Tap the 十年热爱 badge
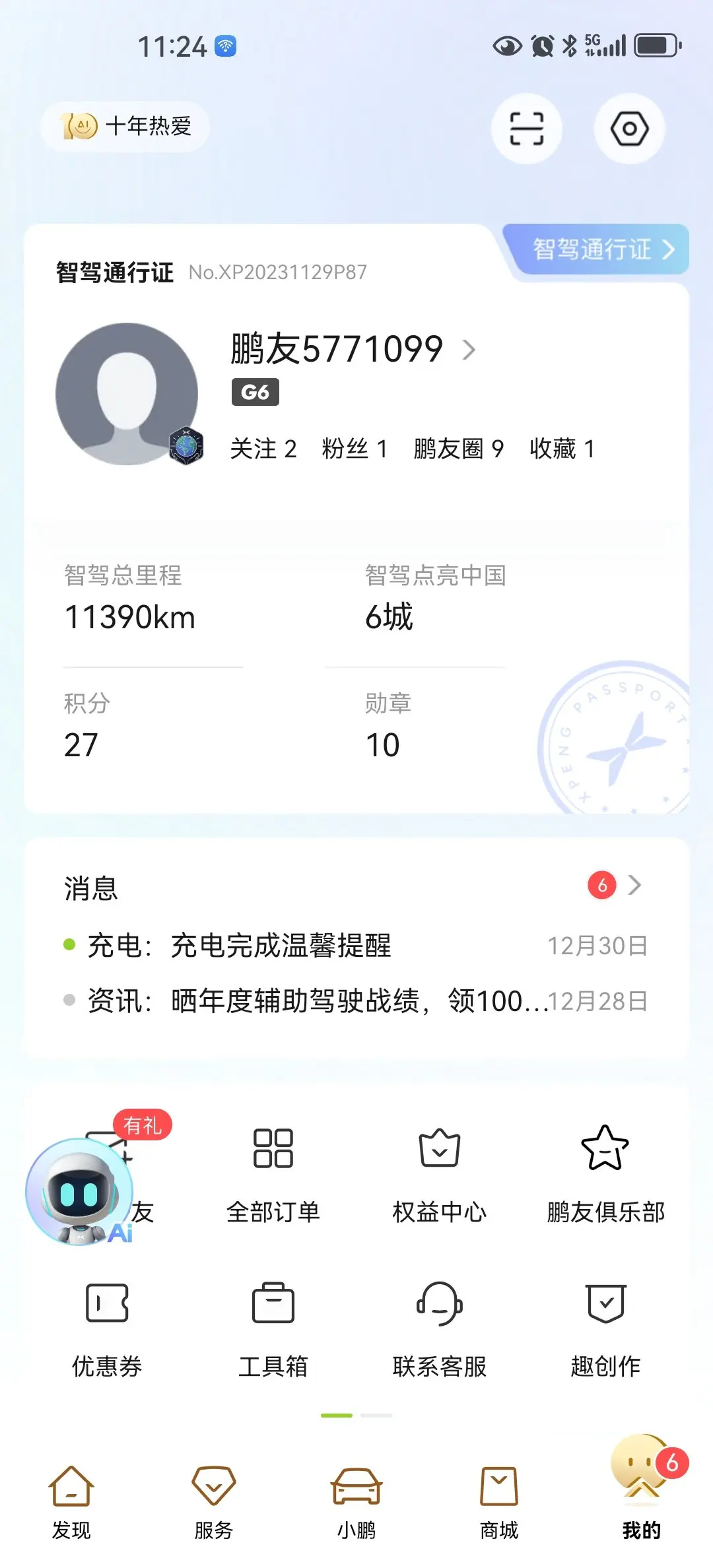 [x=125, y=126]
